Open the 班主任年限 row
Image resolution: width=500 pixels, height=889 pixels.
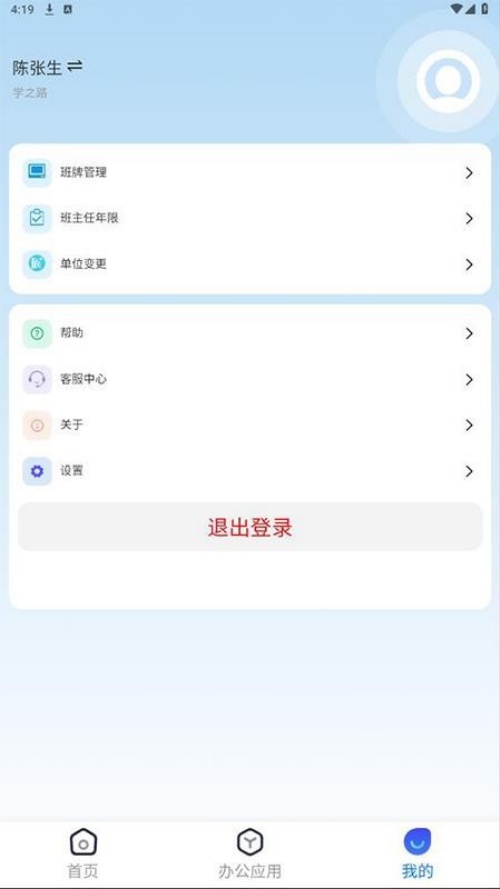pos(250,218)
